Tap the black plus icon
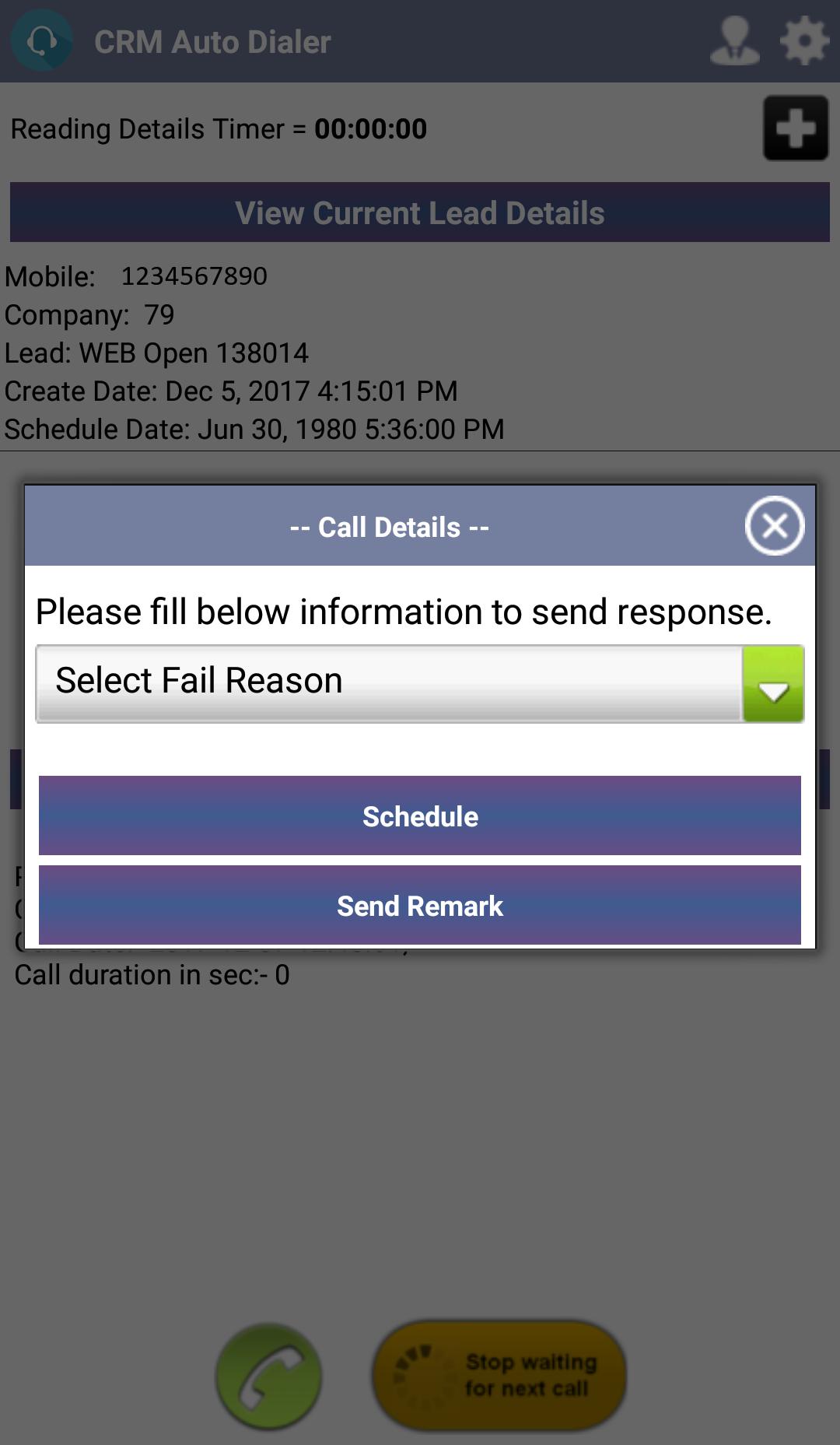This screenshot has height=1445, width=840. 796,128
